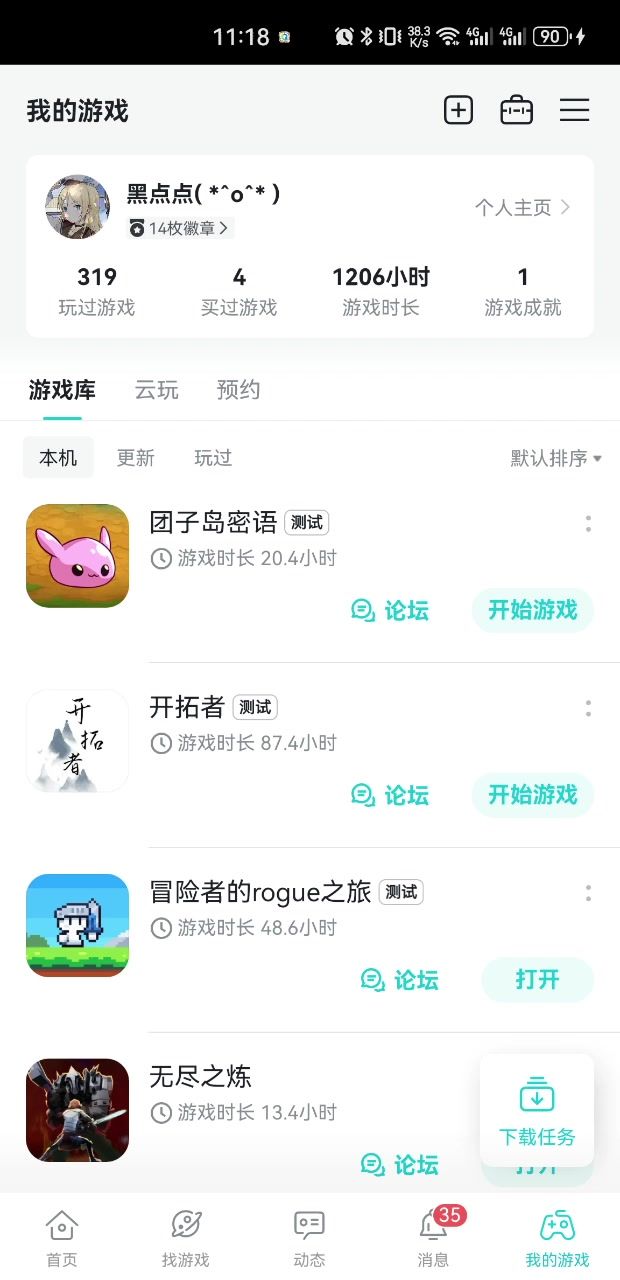
Task: Open the 团子岛密语 forum
Action: coord(390,610)
